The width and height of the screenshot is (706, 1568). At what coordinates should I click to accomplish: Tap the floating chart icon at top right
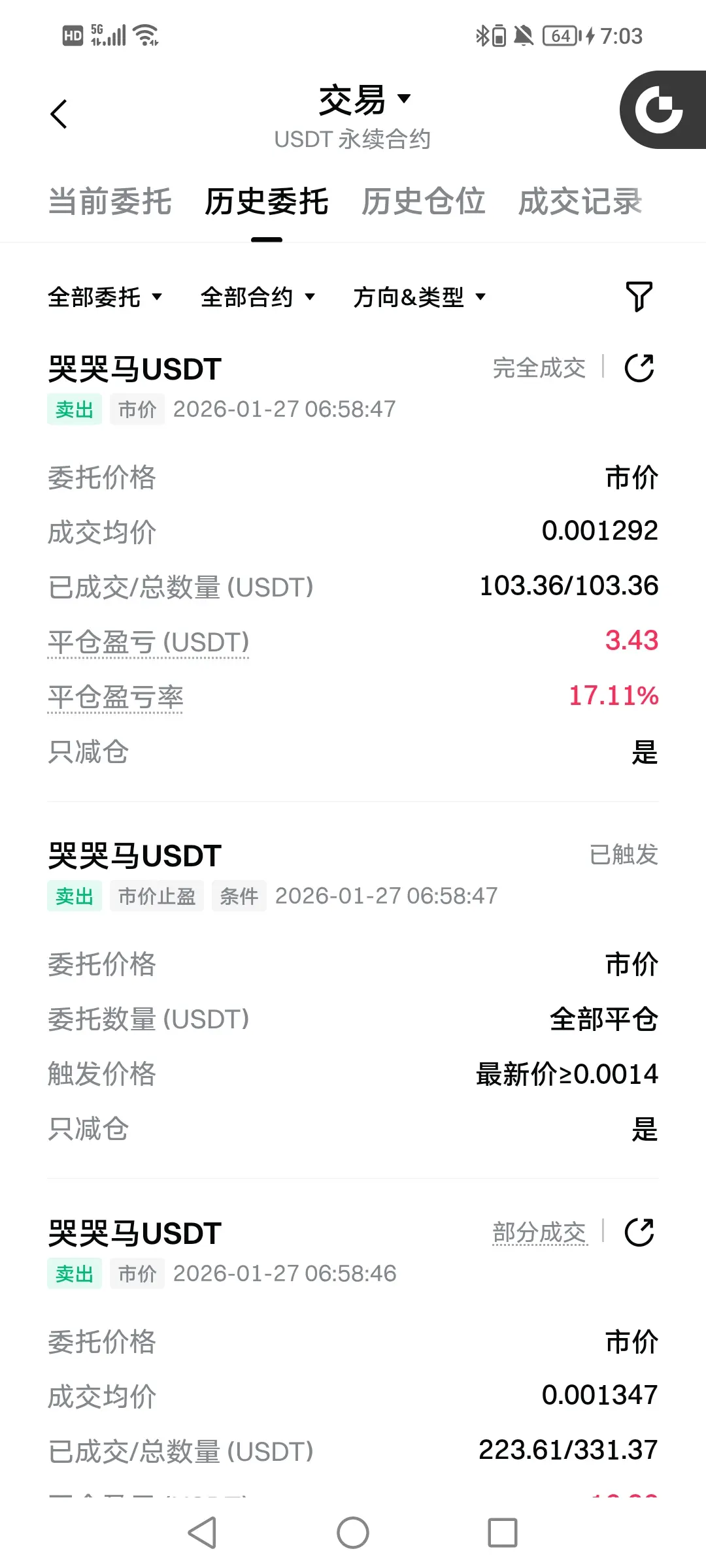coord(662,110)
